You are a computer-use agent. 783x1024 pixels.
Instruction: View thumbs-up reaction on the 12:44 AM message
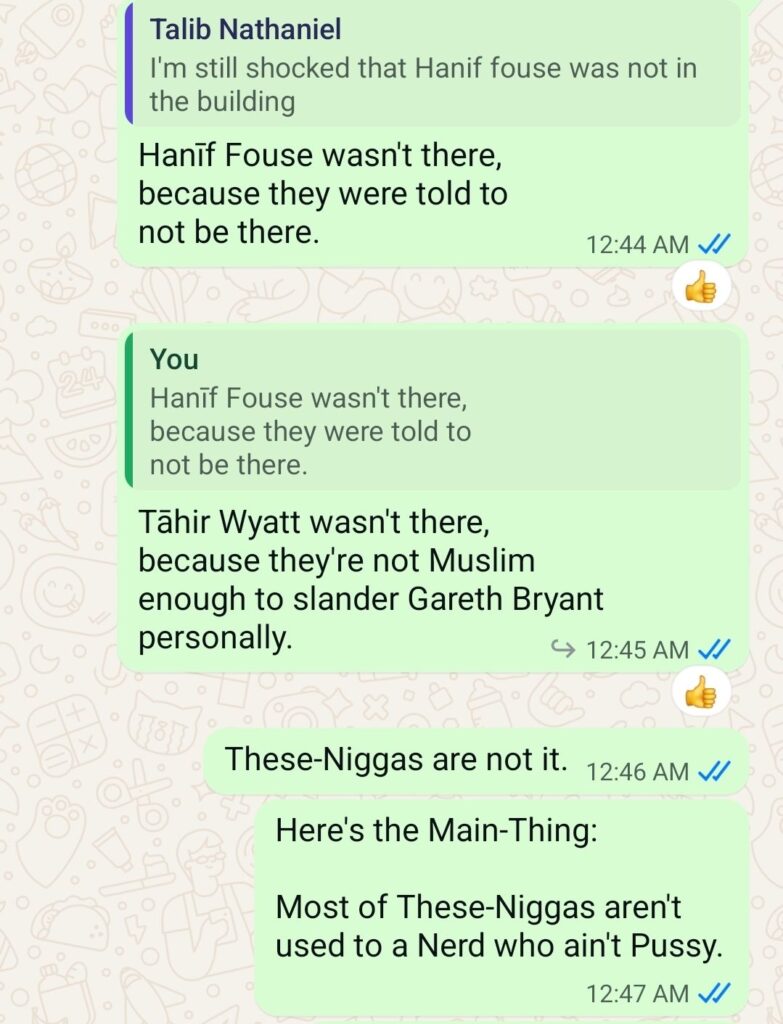(x=700, y=289)
